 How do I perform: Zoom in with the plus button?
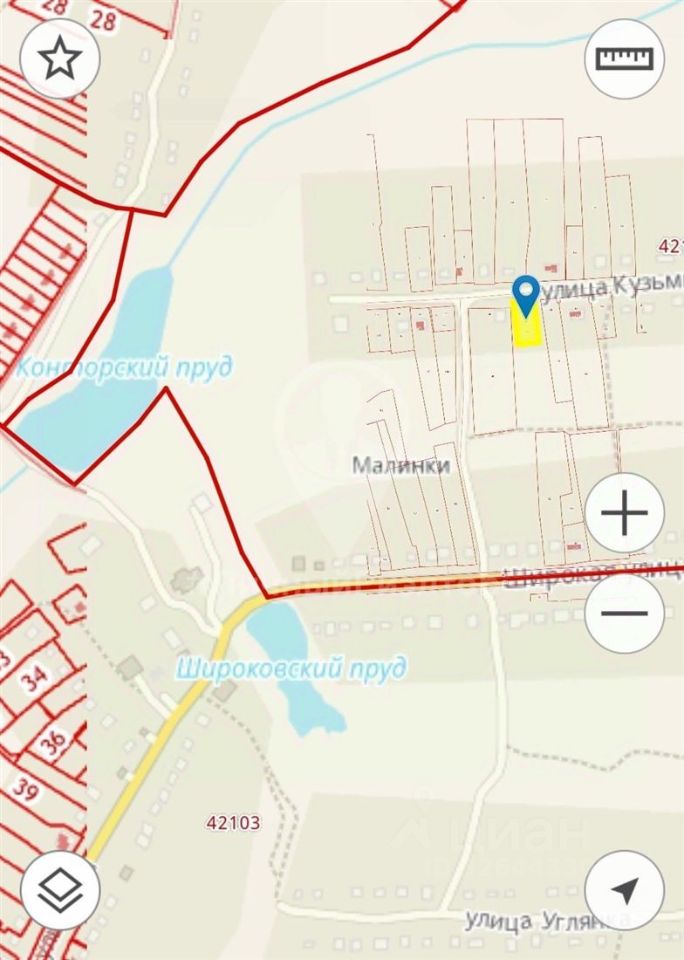click(x=624, y=514)
